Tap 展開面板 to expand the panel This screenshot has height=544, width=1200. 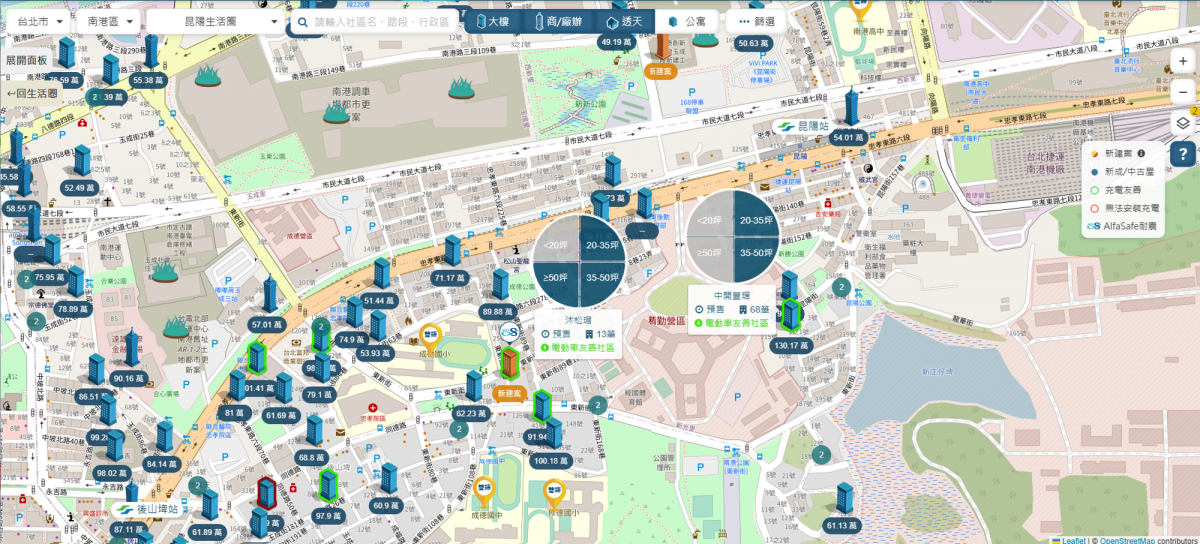26,61
